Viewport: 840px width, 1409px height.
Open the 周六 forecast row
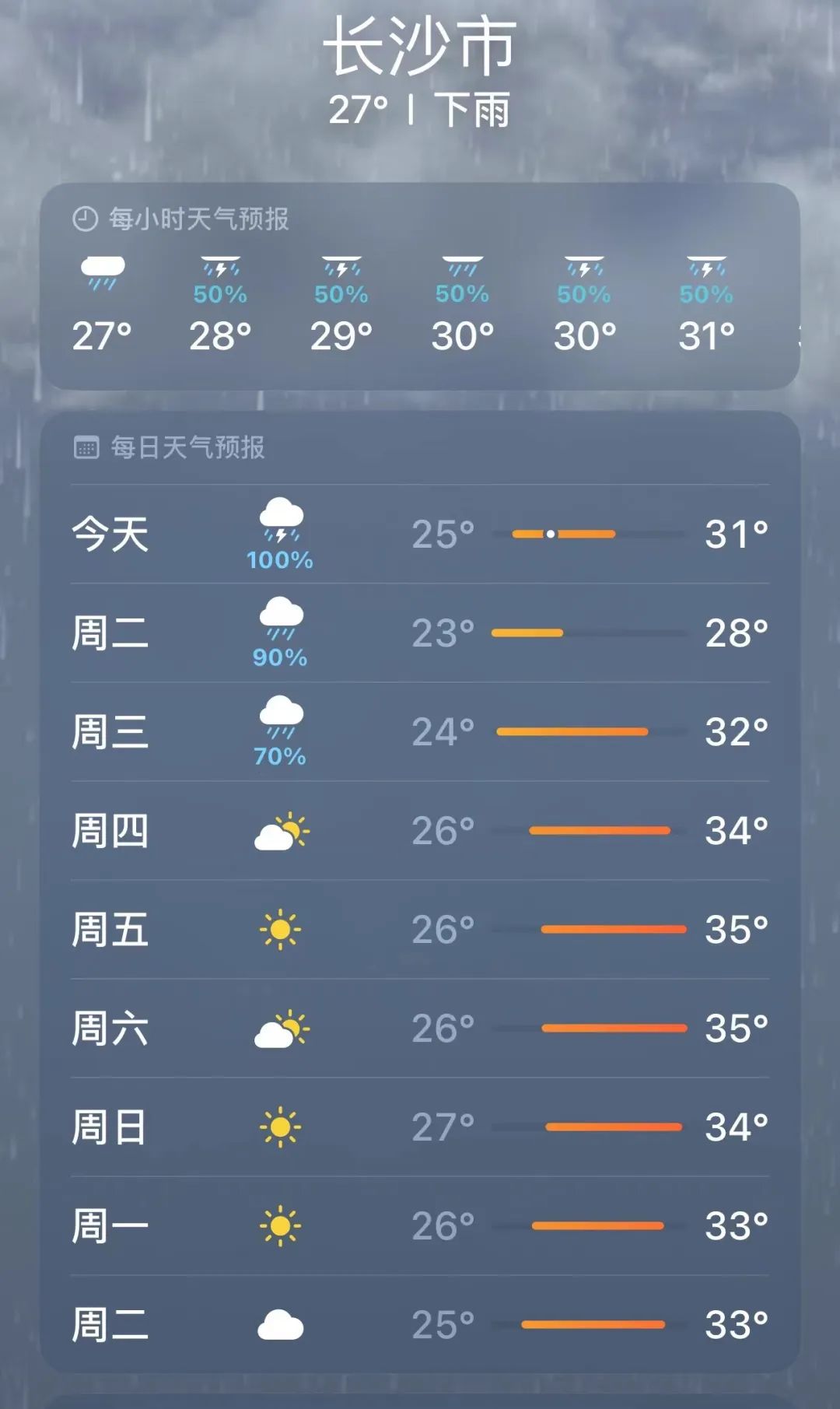tap(420, 1029)
